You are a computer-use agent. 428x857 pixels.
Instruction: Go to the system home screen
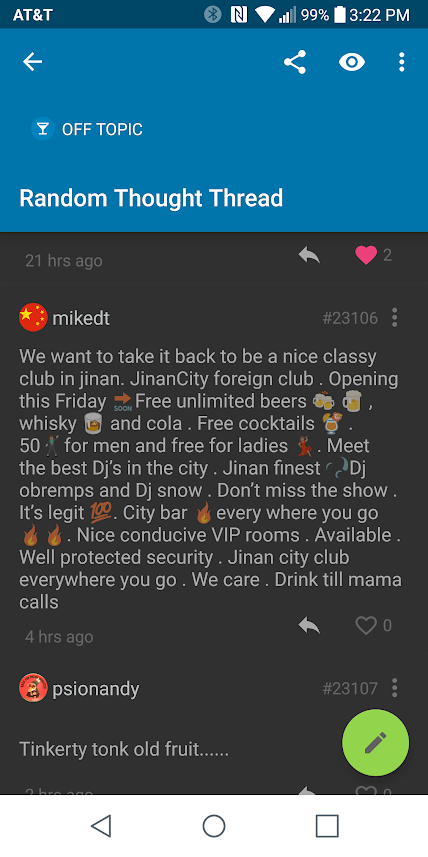214,825
